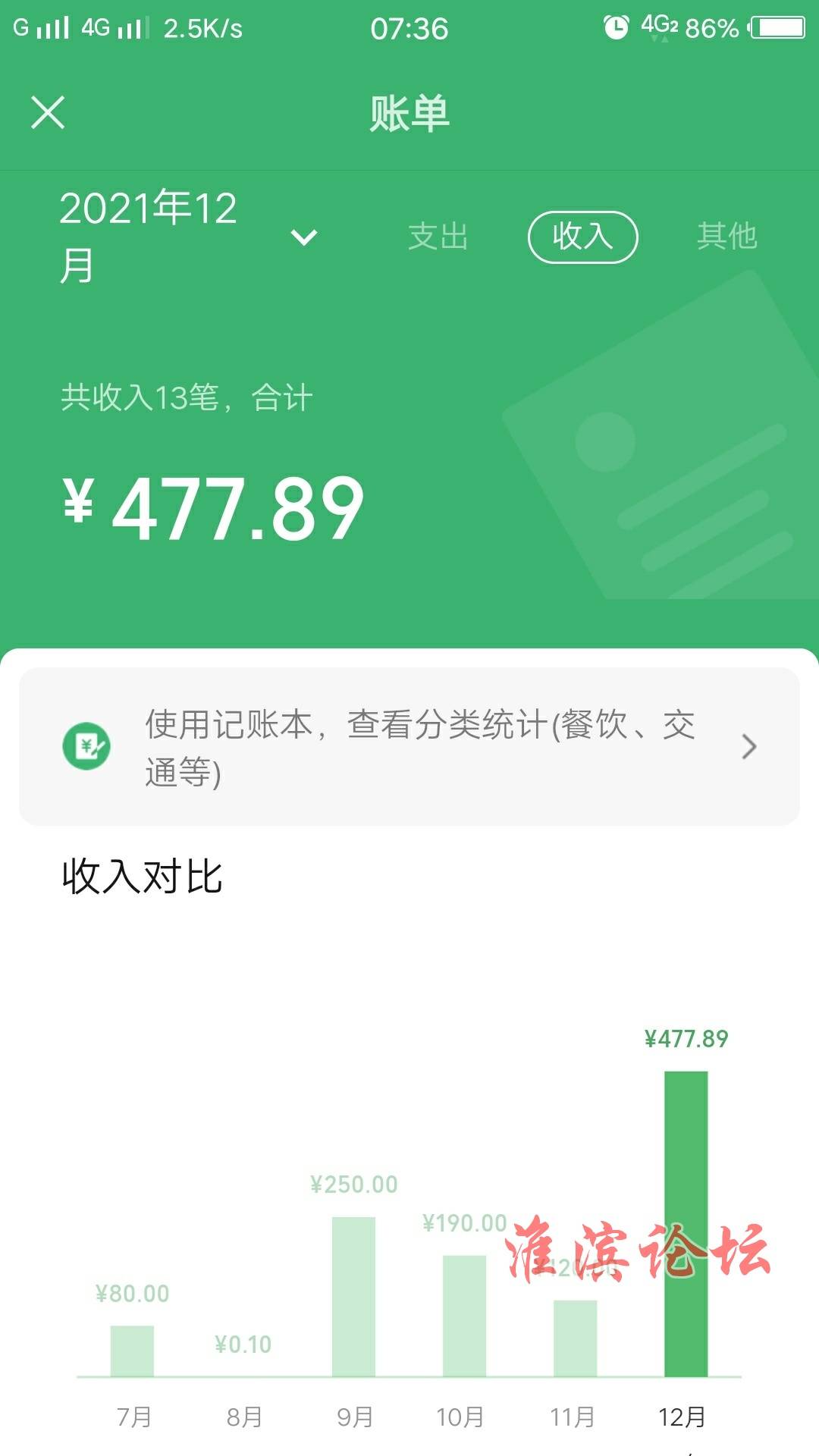Select the 11月 bar in the income chart
Image resolution: width=819 pixels, height=1456 pixels.
point(575,1338)
